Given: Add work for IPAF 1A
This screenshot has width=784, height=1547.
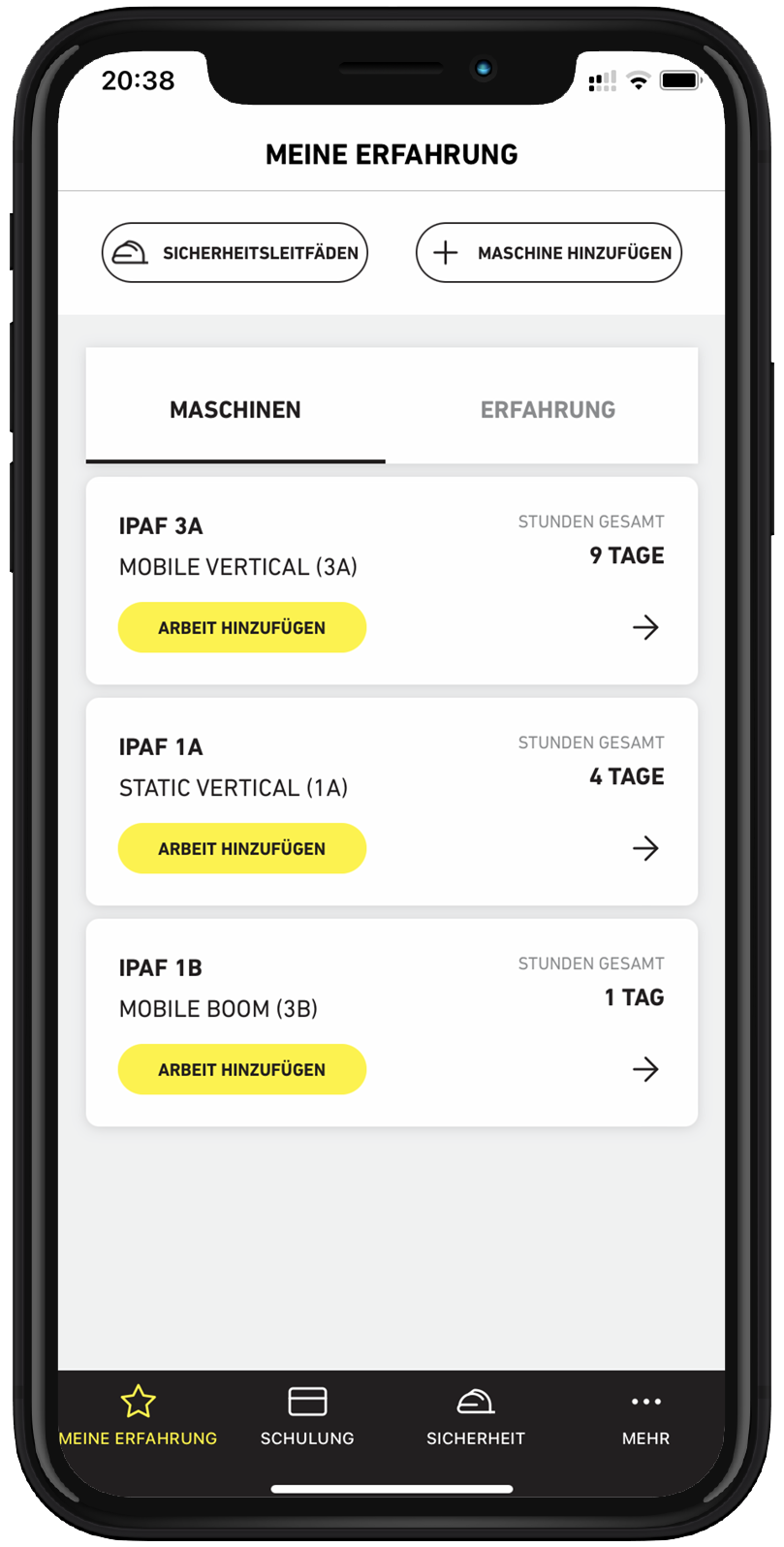Looking at the screenshot, I should [242, 849].
